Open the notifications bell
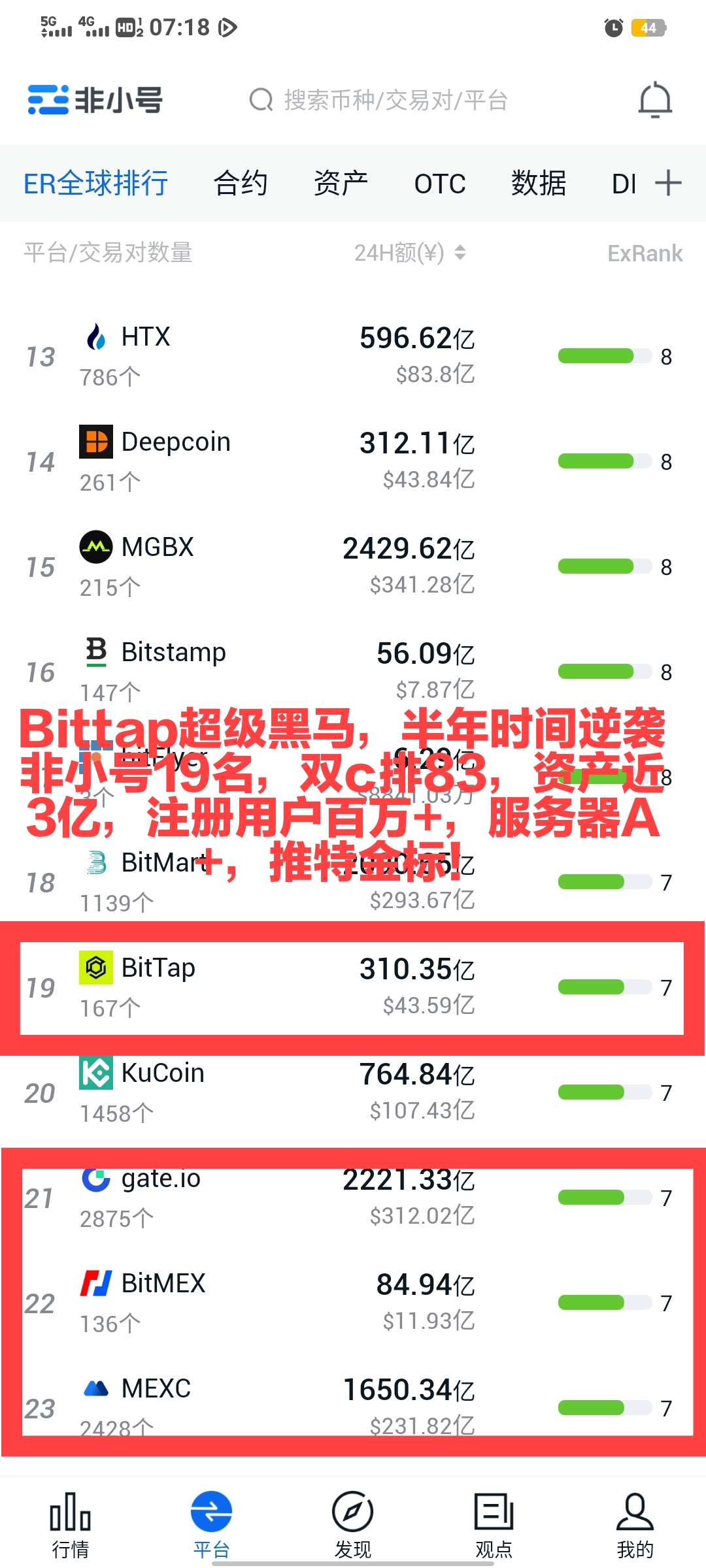The width and height of the screenshot is (706, 1568). [655, 101]
